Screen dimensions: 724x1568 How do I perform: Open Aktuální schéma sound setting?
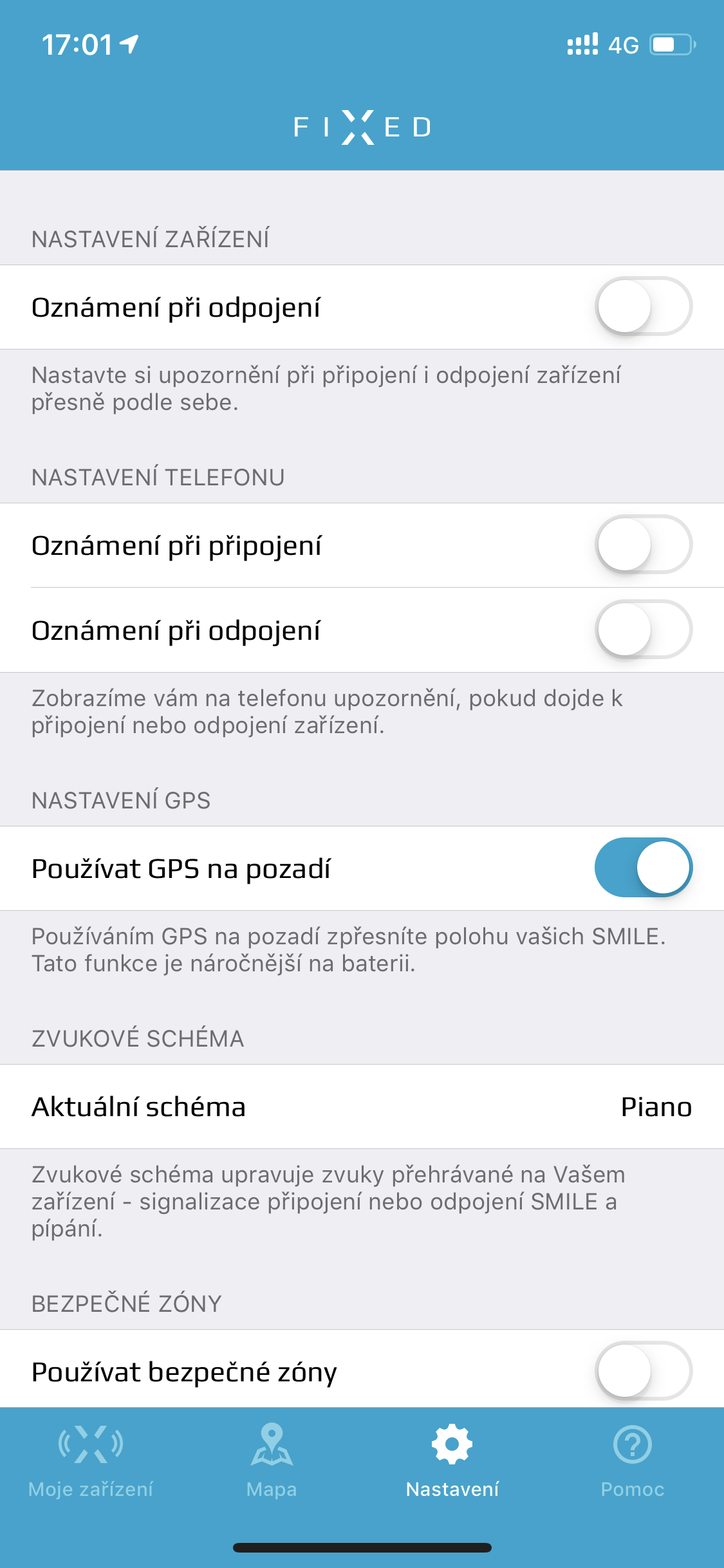362,1106
